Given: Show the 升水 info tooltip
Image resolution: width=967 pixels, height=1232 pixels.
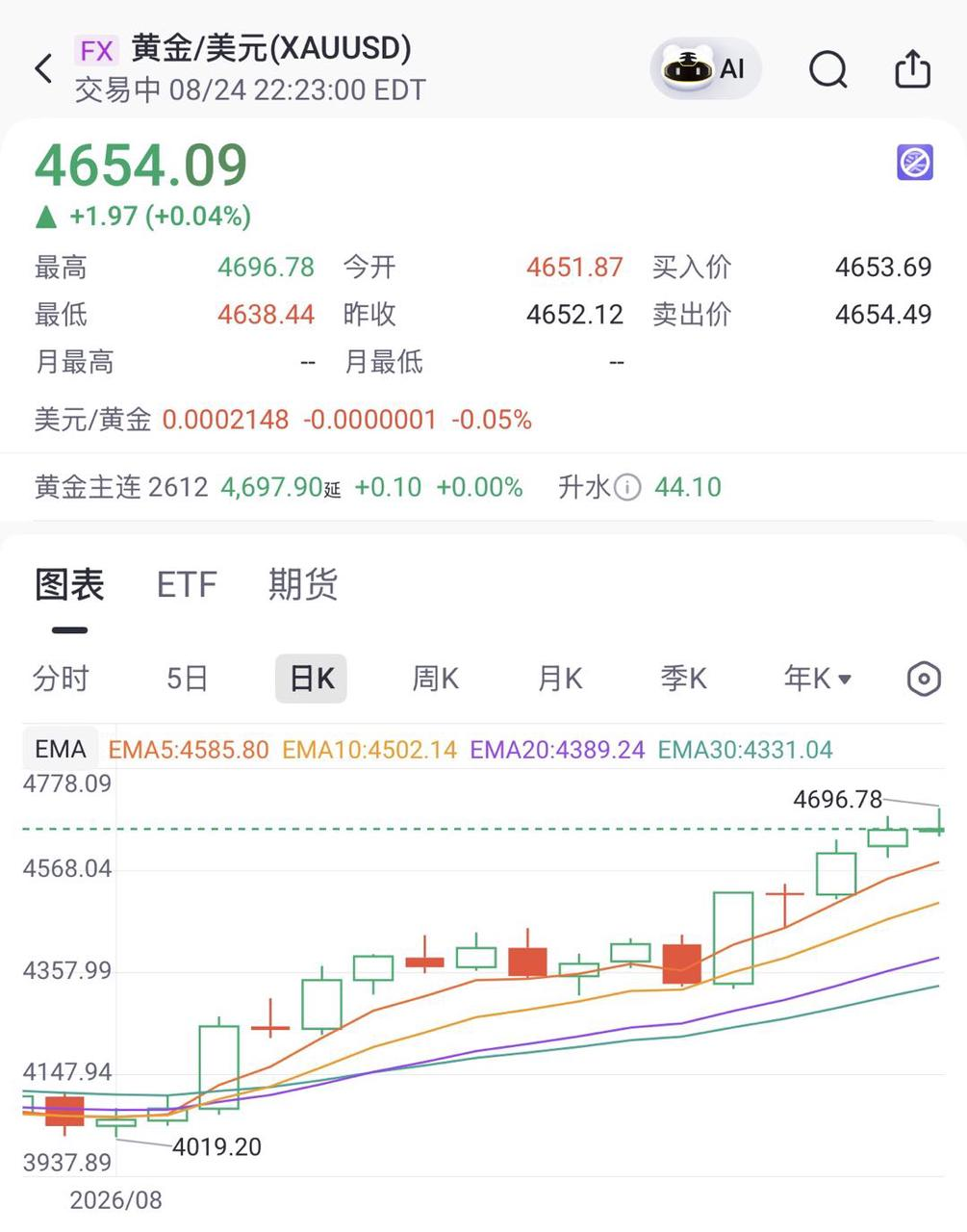Looking at the screenshot, I should pos(627,487).
